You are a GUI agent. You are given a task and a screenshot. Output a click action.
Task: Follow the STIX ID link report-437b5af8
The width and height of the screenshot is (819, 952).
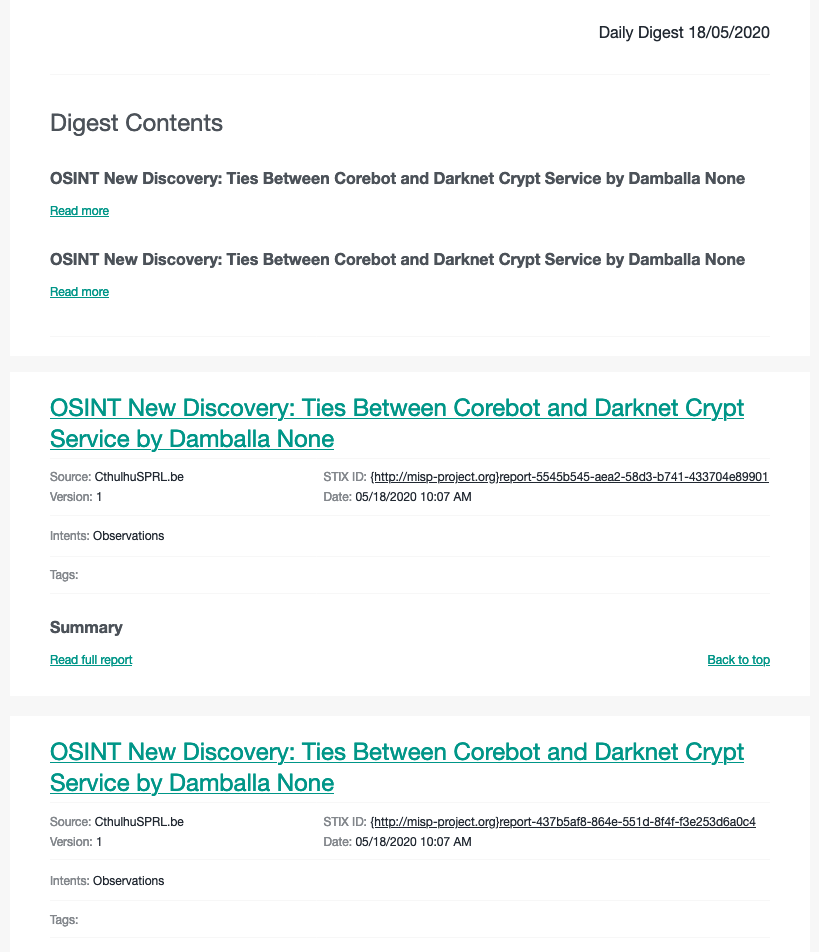(x=562, y=822)
